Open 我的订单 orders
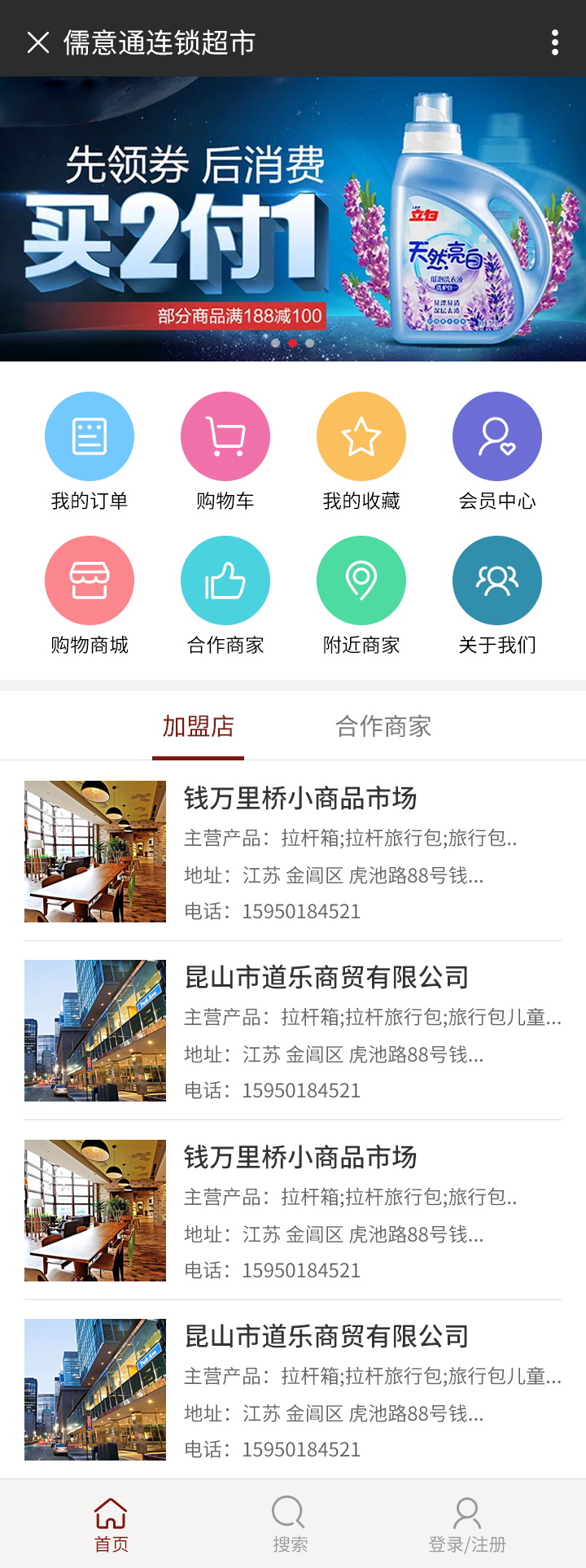This screenshot has height=1568, width=586. point(90,436)
